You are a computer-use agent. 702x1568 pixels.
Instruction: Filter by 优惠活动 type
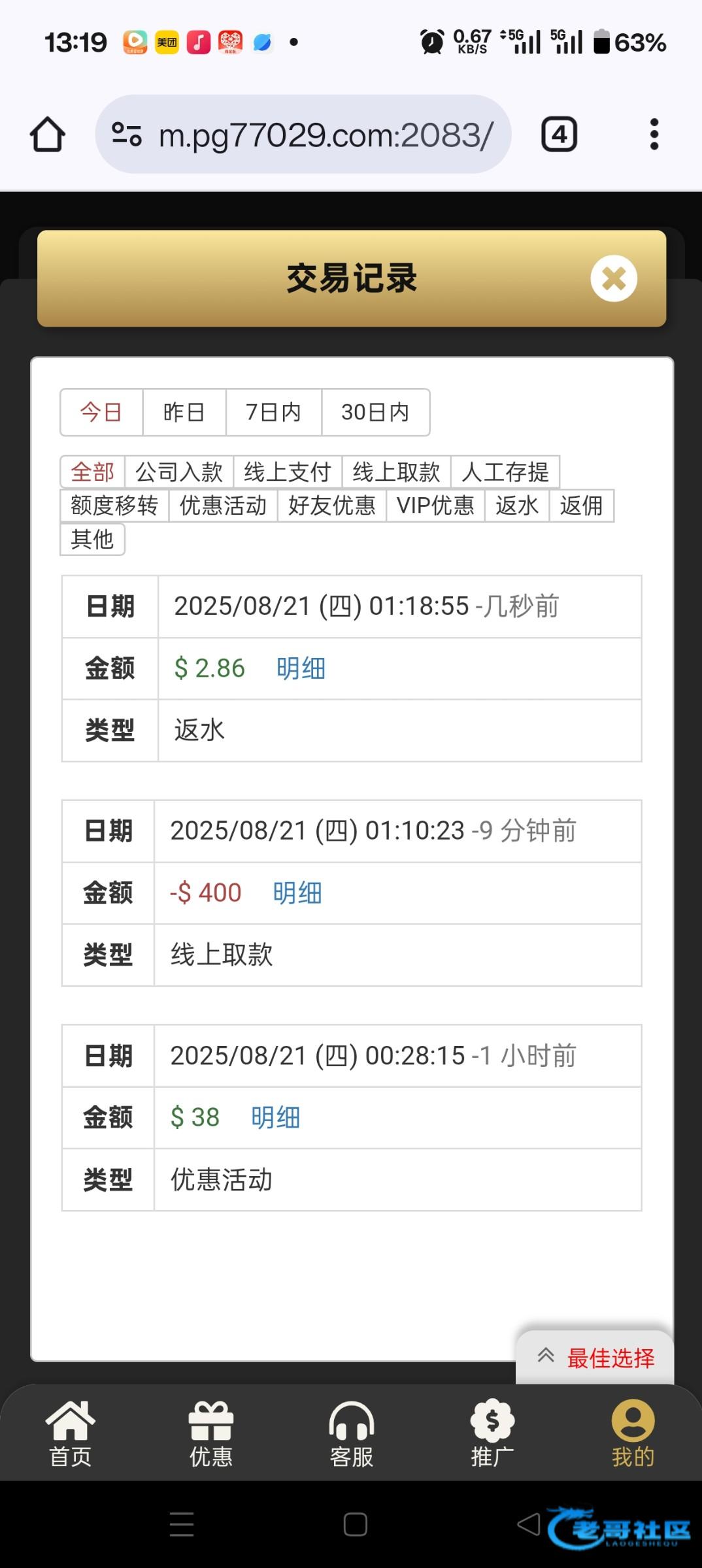[x=223, y=506]
